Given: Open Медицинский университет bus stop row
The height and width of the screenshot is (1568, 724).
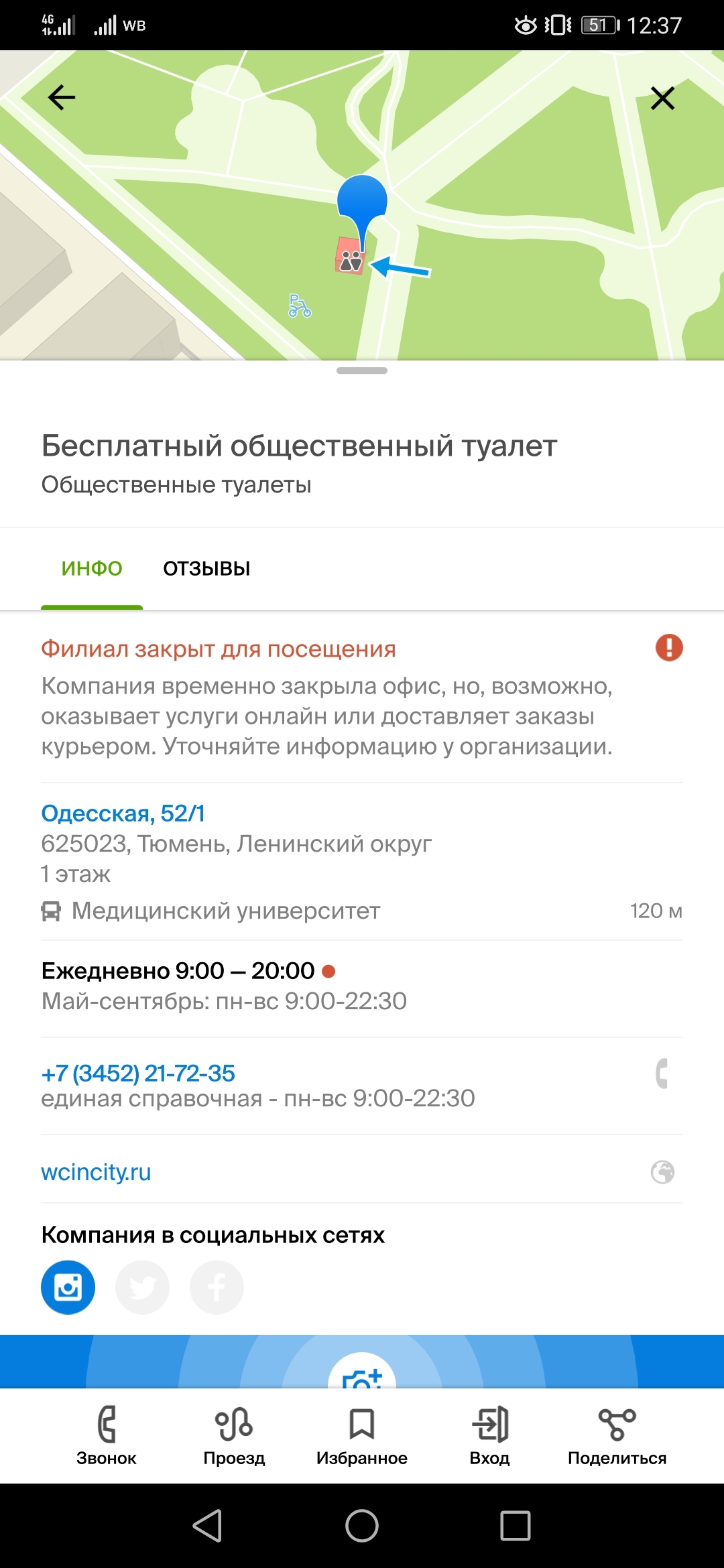Looking at the screenshot, I should click(x=226, y=911).
